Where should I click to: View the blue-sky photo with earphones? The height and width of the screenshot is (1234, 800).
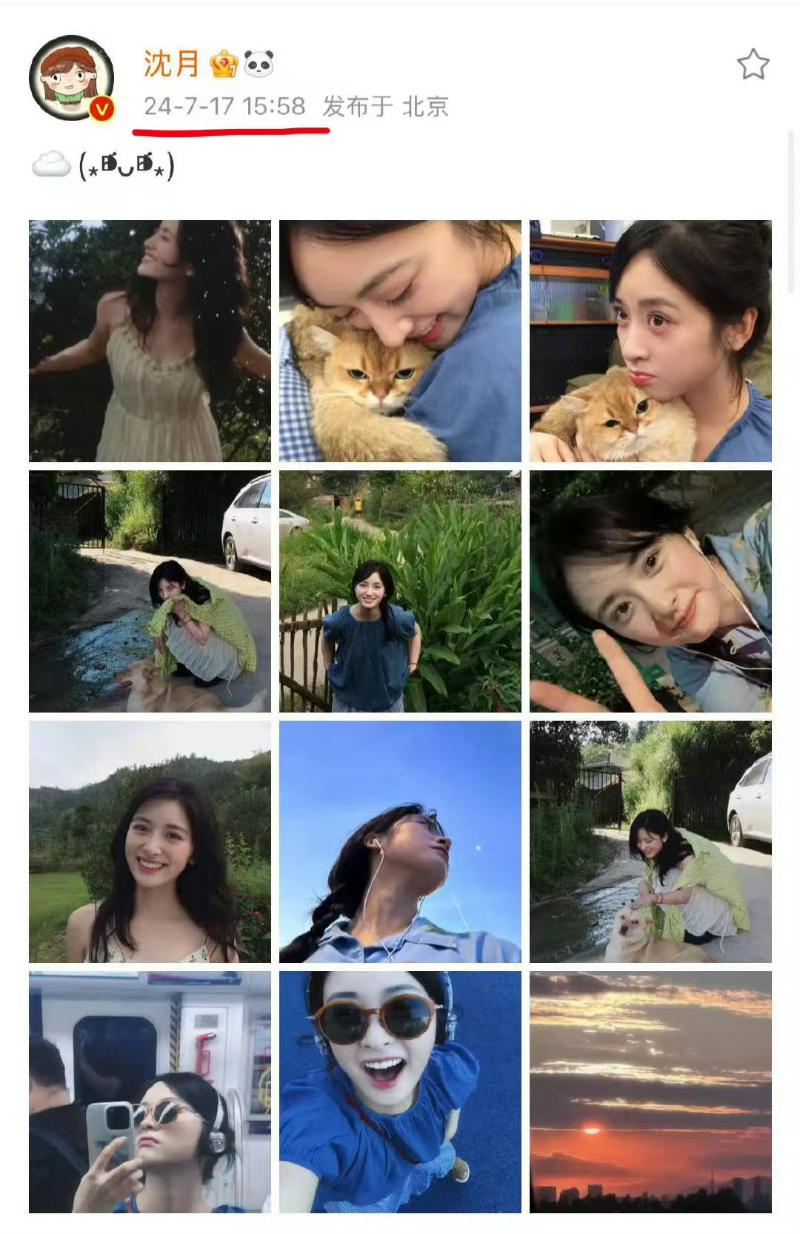pyautogui.click(x=400, y=842)
